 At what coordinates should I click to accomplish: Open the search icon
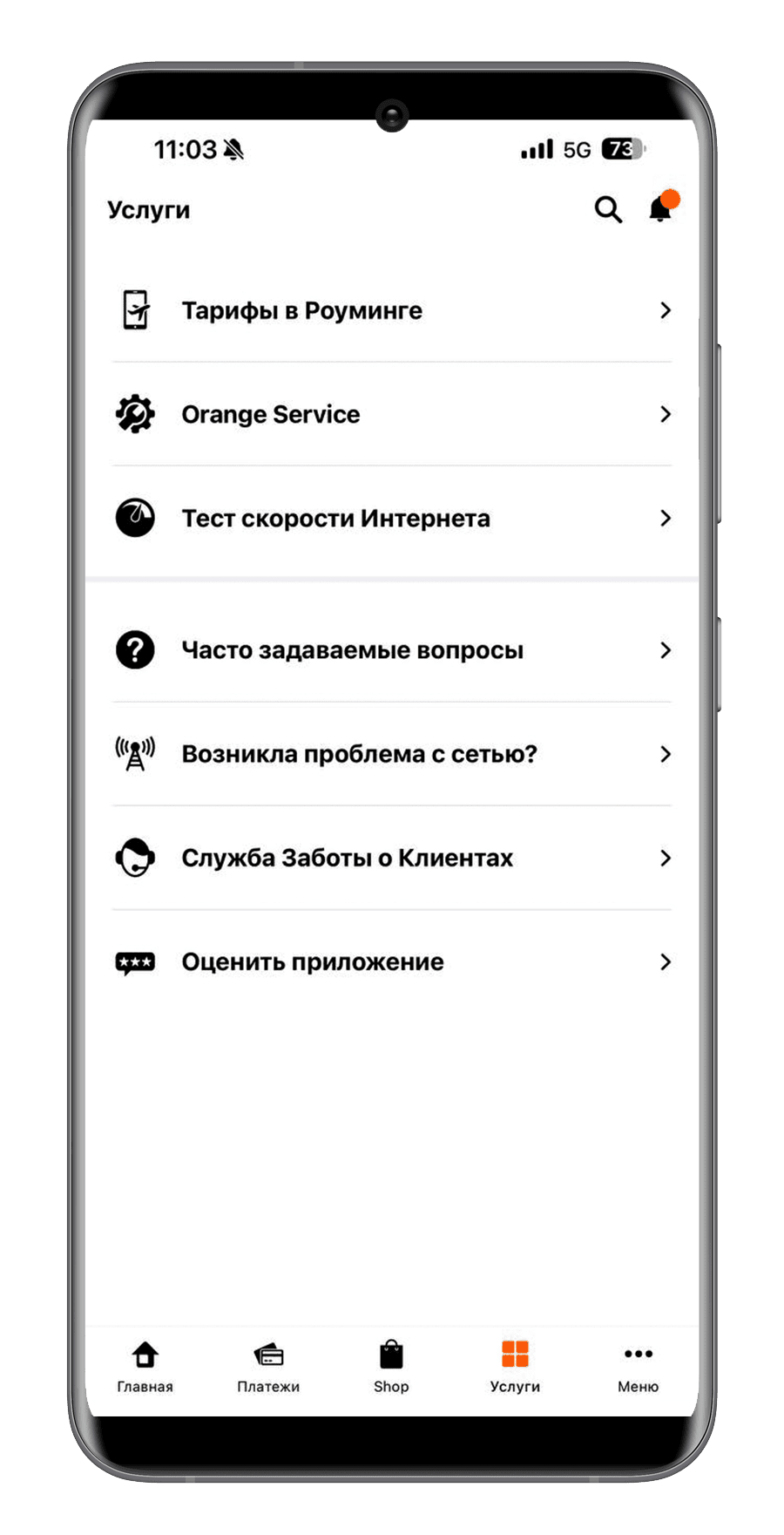608,210
